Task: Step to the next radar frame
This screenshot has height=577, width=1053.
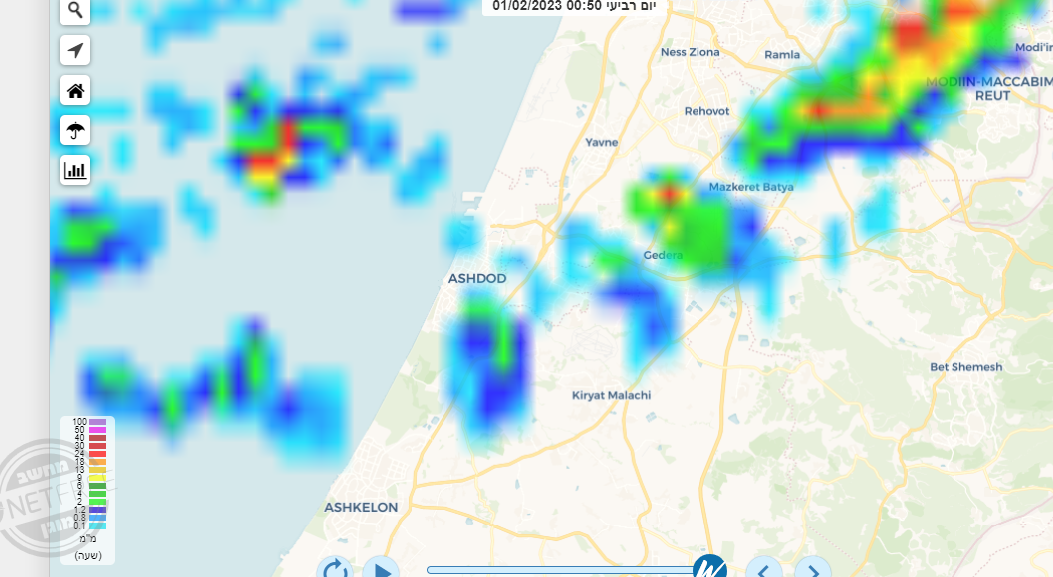Action: (812, 568)
